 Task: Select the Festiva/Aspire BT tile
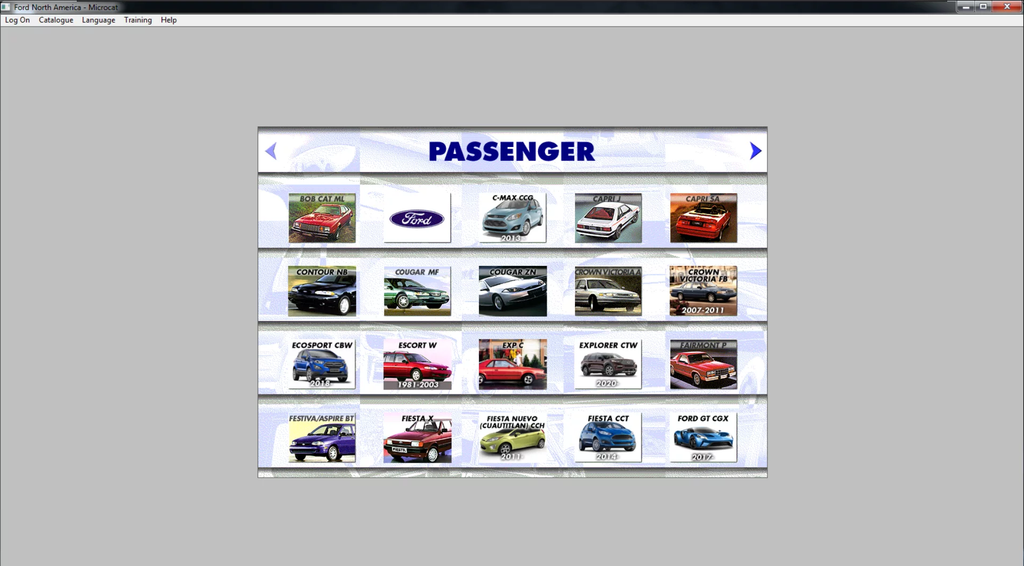[x=321, y=438]
